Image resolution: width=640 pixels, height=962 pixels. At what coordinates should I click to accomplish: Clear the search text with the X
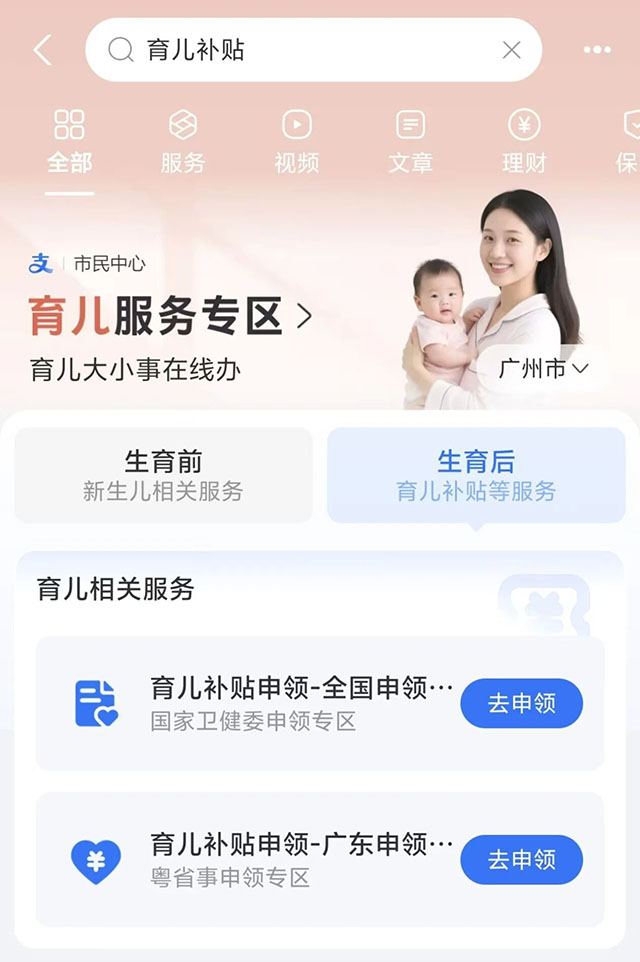tap(511, 49)
